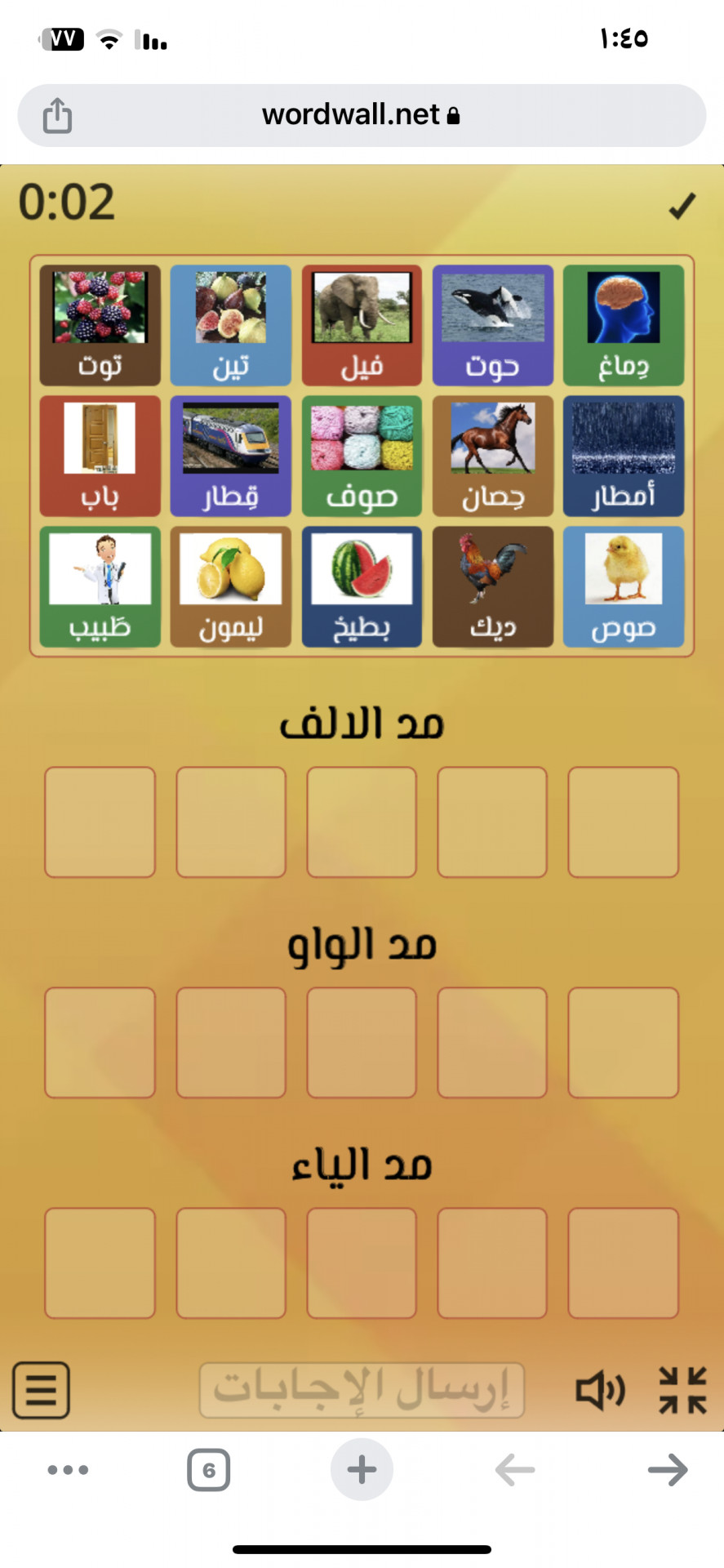Open the game menu list icon
724x1568 pixels.
point(41,1389)
